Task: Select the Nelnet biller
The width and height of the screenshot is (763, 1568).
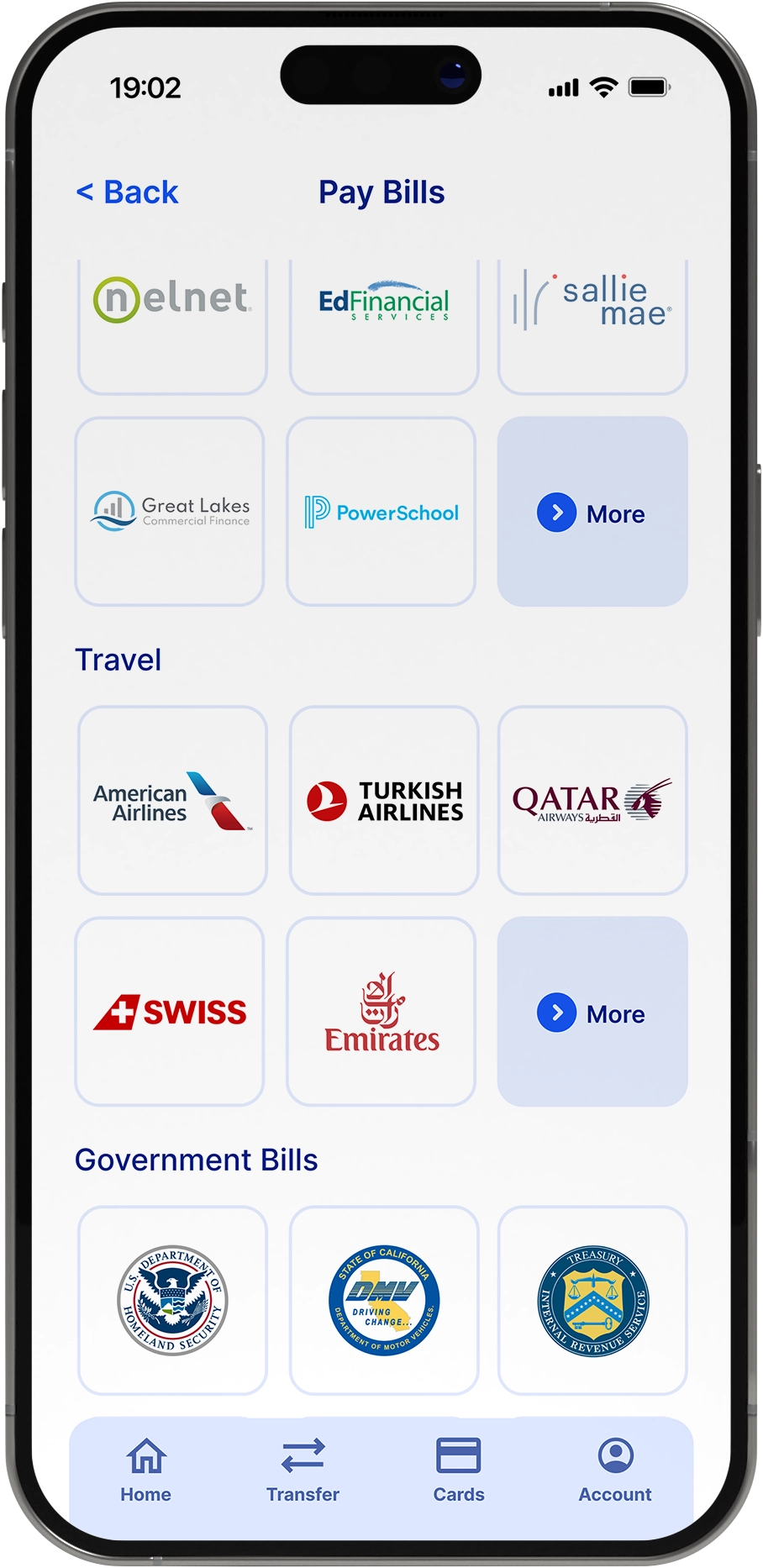Action: (x=172, y=324)
